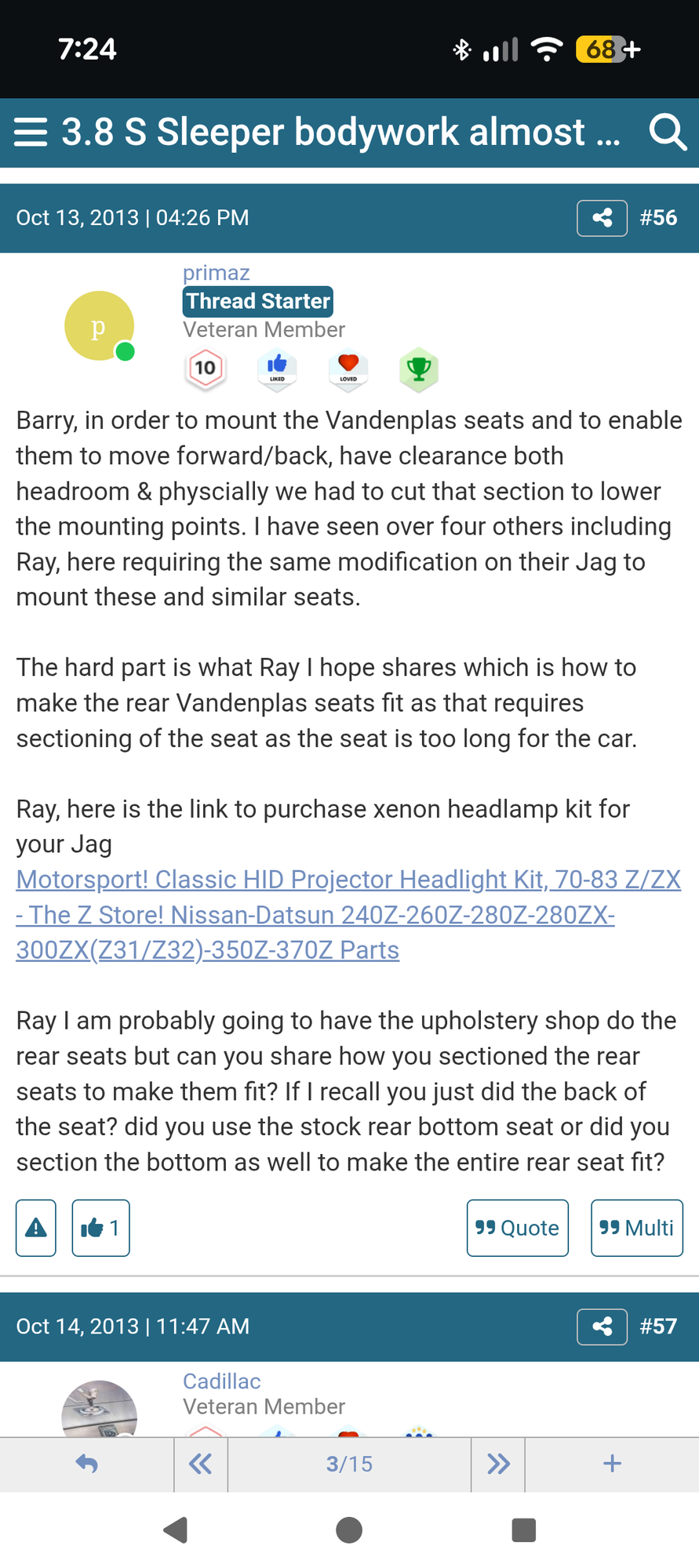699x1568 pixels.
Task: Open primaz's profile
Action: (217, 273)
